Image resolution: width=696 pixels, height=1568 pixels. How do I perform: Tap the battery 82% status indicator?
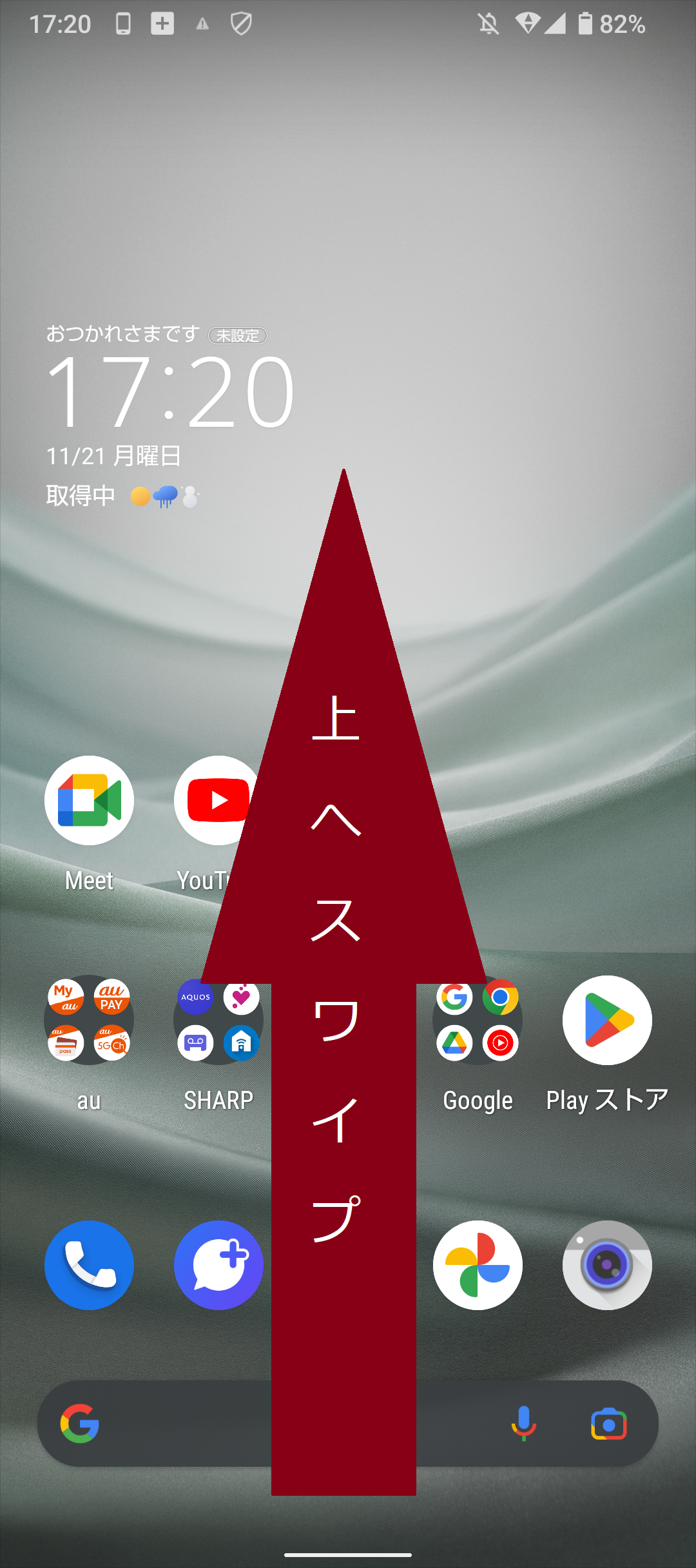click(610, 24)
